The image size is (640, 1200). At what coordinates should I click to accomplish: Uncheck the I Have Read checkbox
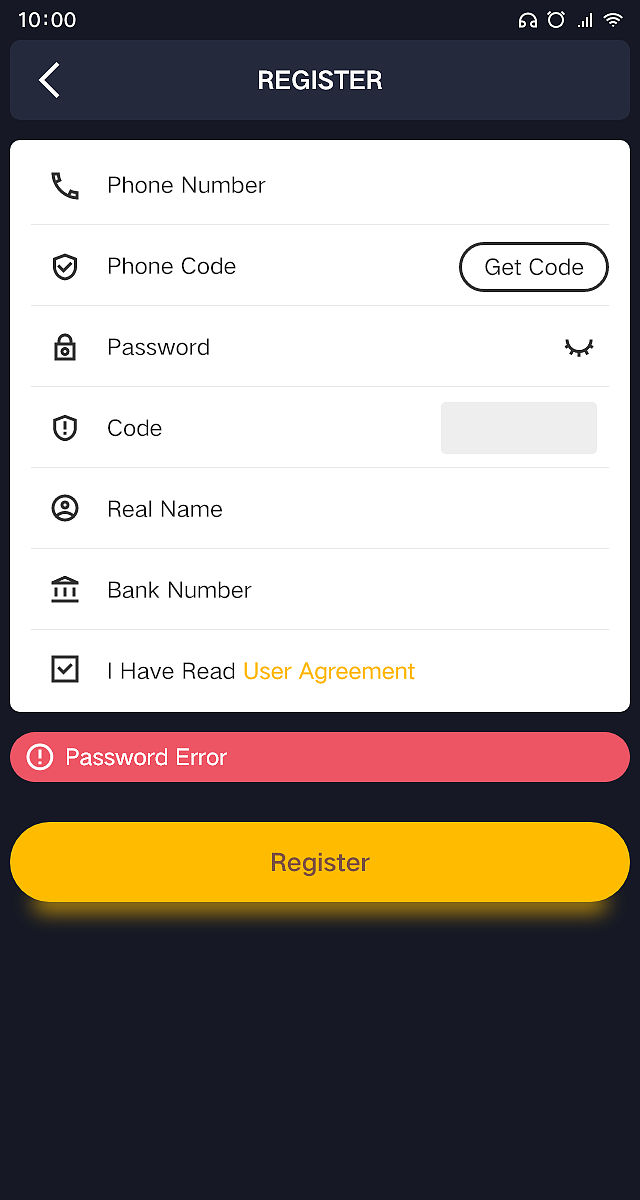pos(65,670)
